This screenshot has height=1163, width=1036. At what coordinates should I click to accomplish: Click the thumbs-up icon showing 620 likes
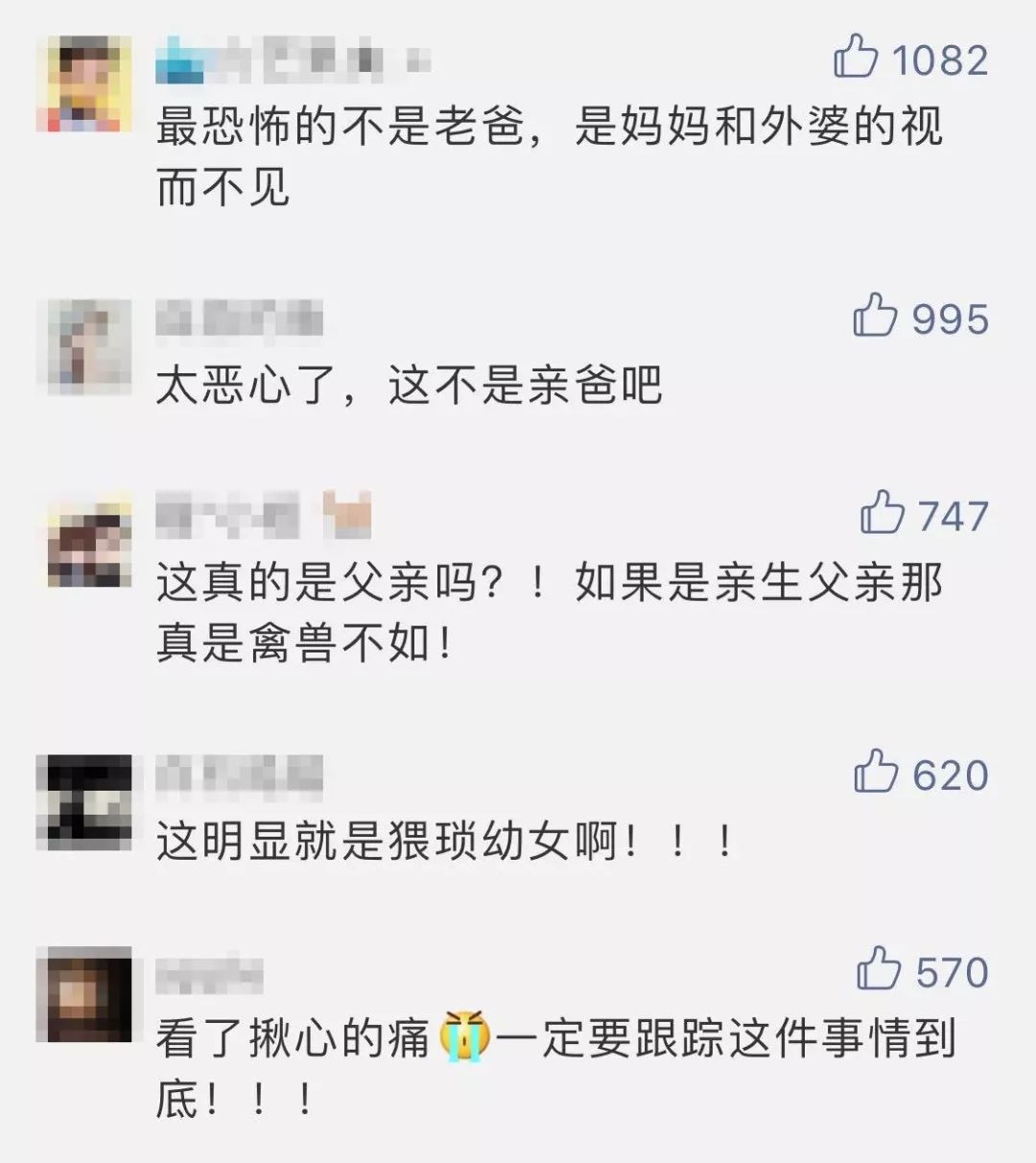[x=876, y=772]
